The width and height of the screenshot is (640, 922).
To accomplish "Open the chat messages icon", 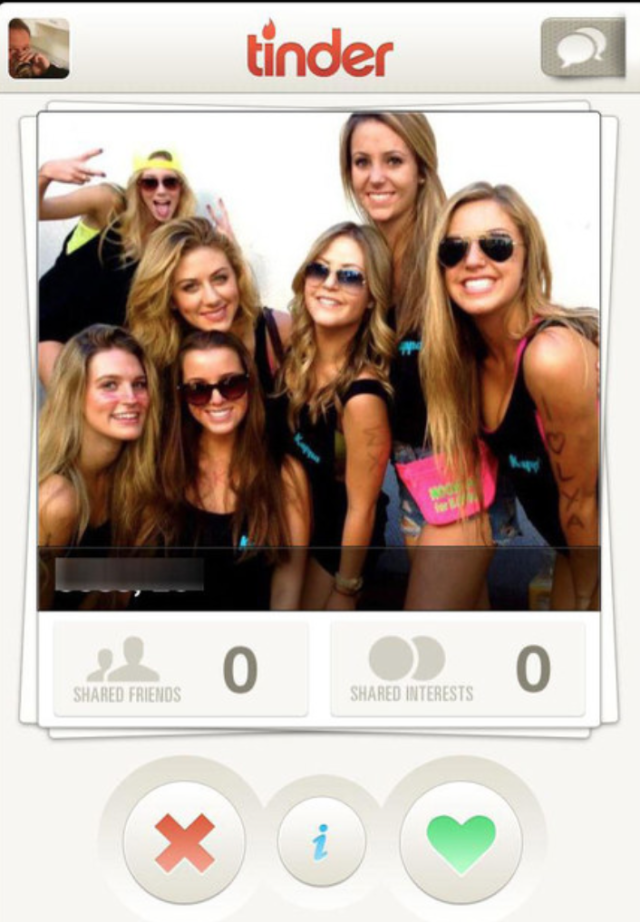I will 581,47.
